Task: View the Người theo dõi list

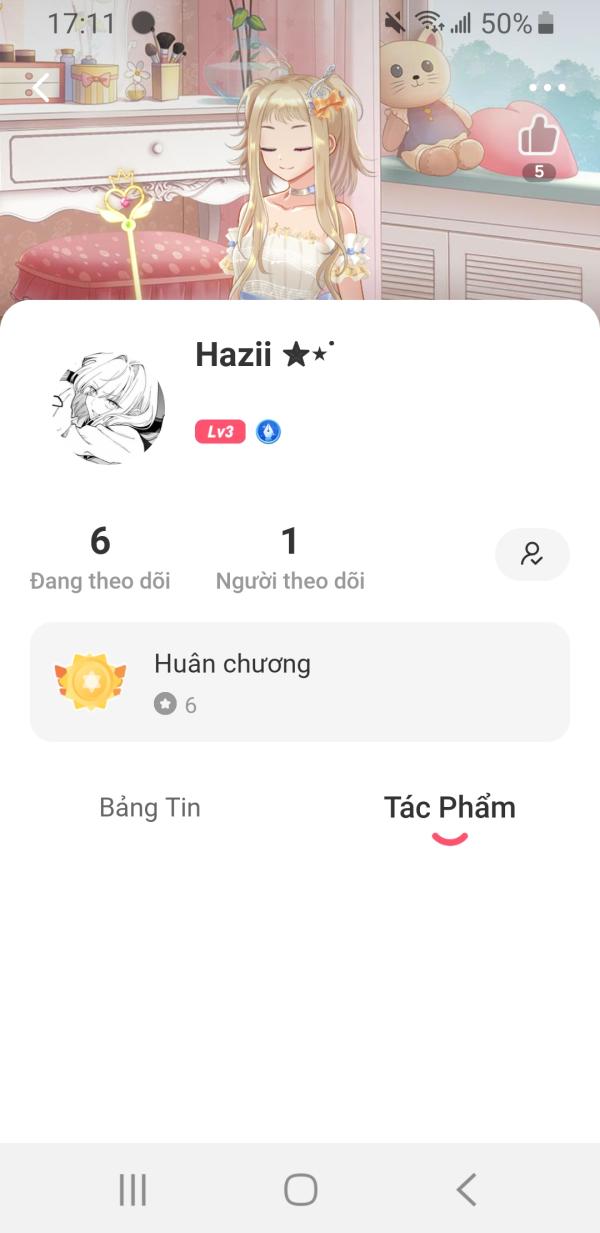Action: [290, 558]
